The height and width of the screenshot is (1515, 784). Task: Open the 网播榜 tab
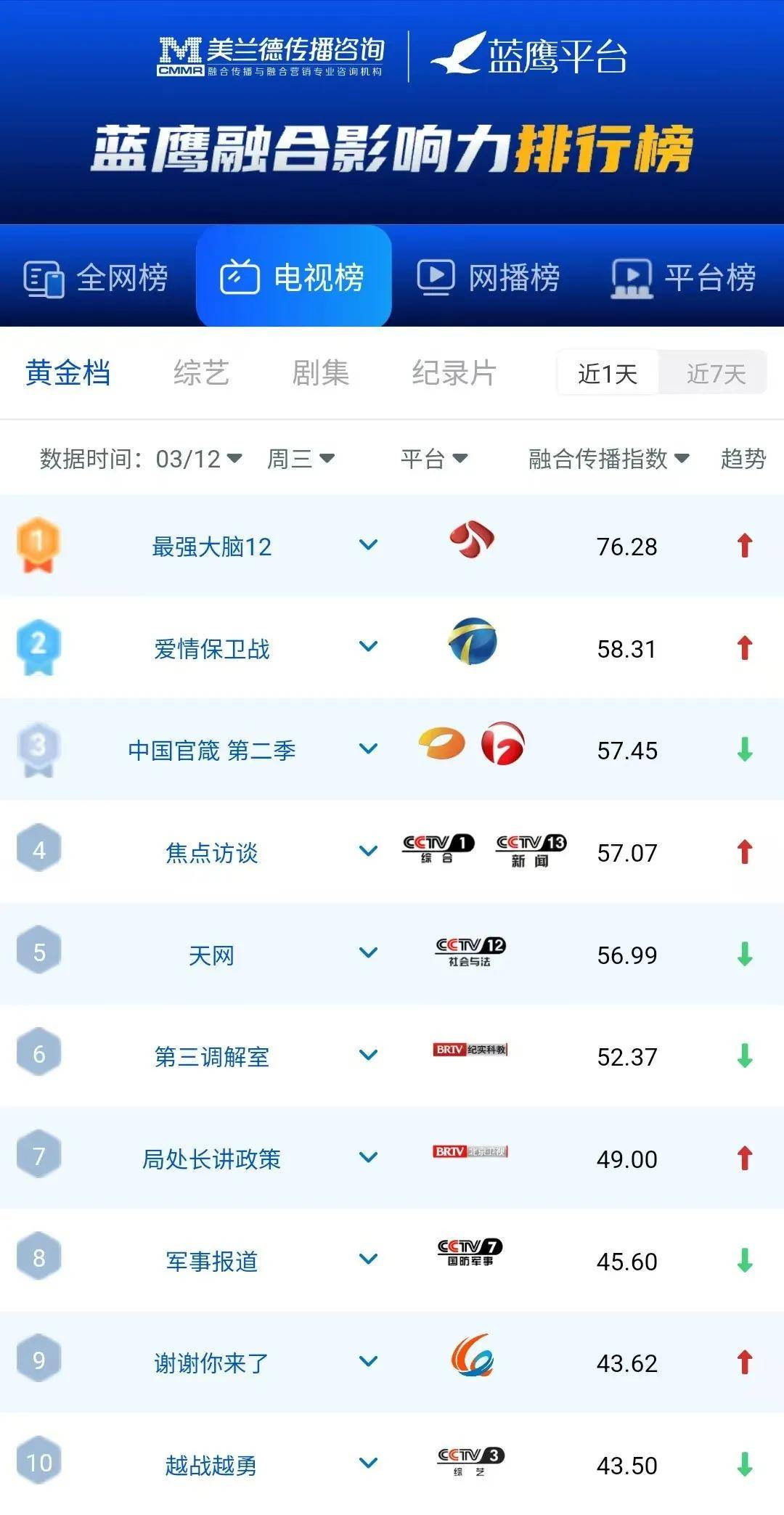pyautogui.click(x=489, y=278)
